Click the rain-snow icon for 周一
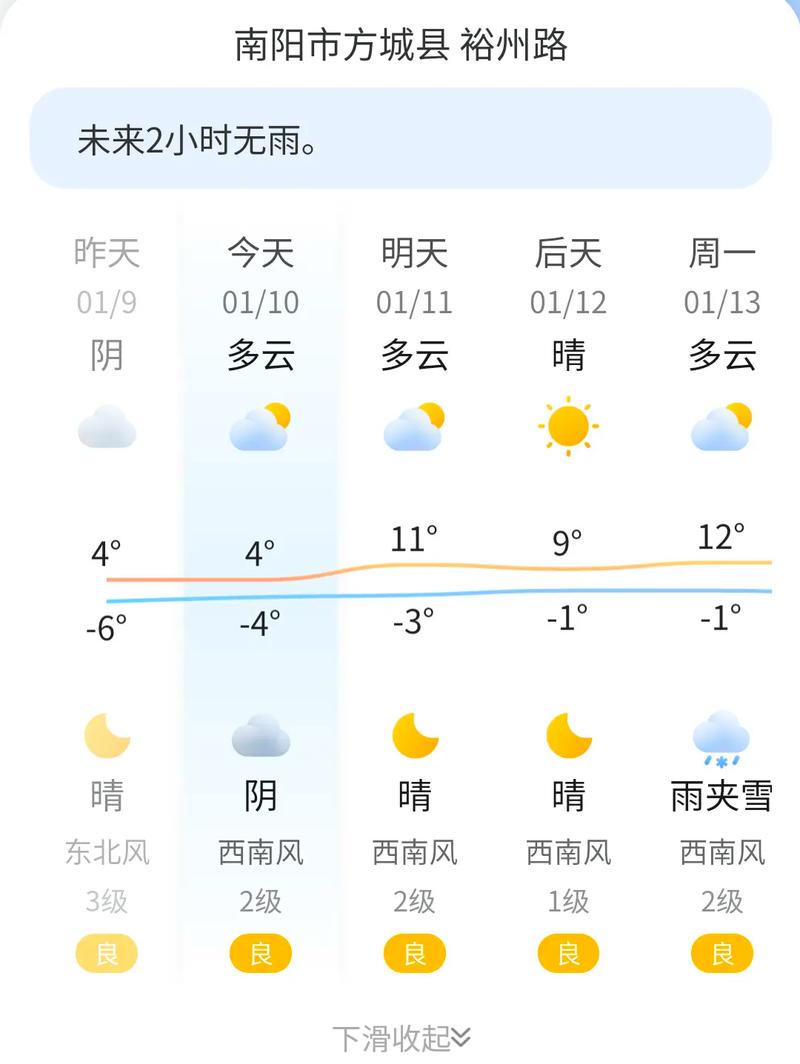800x1064 pixels. click(x=720, y=738)
